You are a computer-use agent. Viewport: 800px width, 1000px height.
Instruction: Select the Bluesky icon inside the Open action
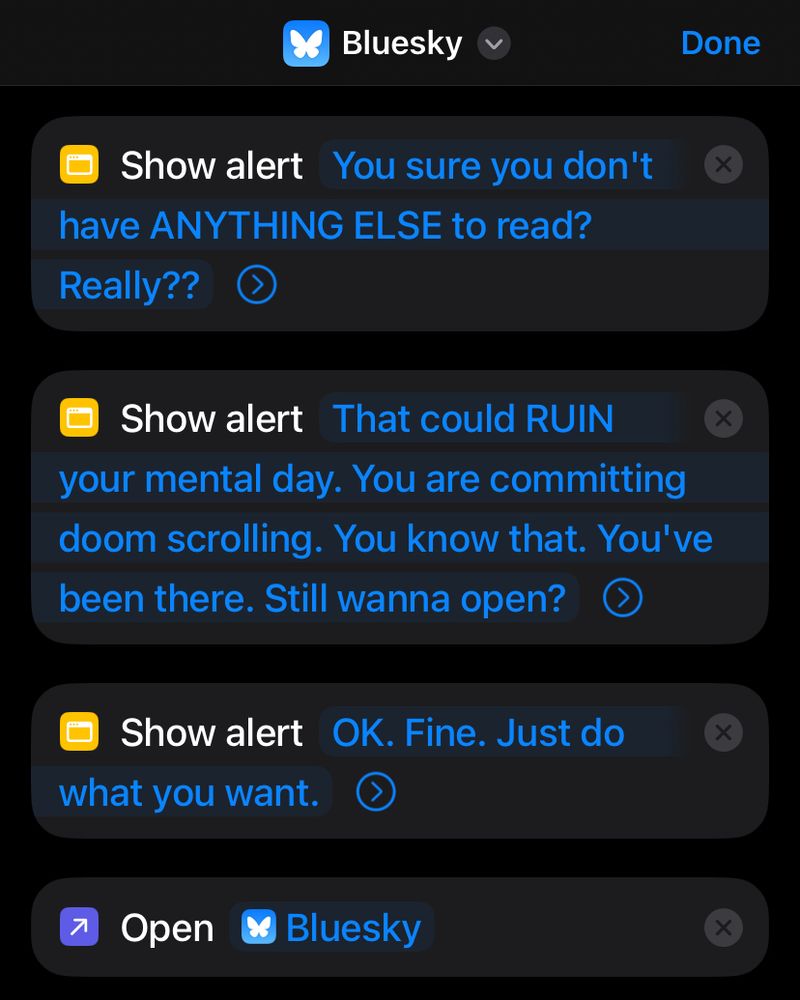pyautogui.click(x=260, y=927)
